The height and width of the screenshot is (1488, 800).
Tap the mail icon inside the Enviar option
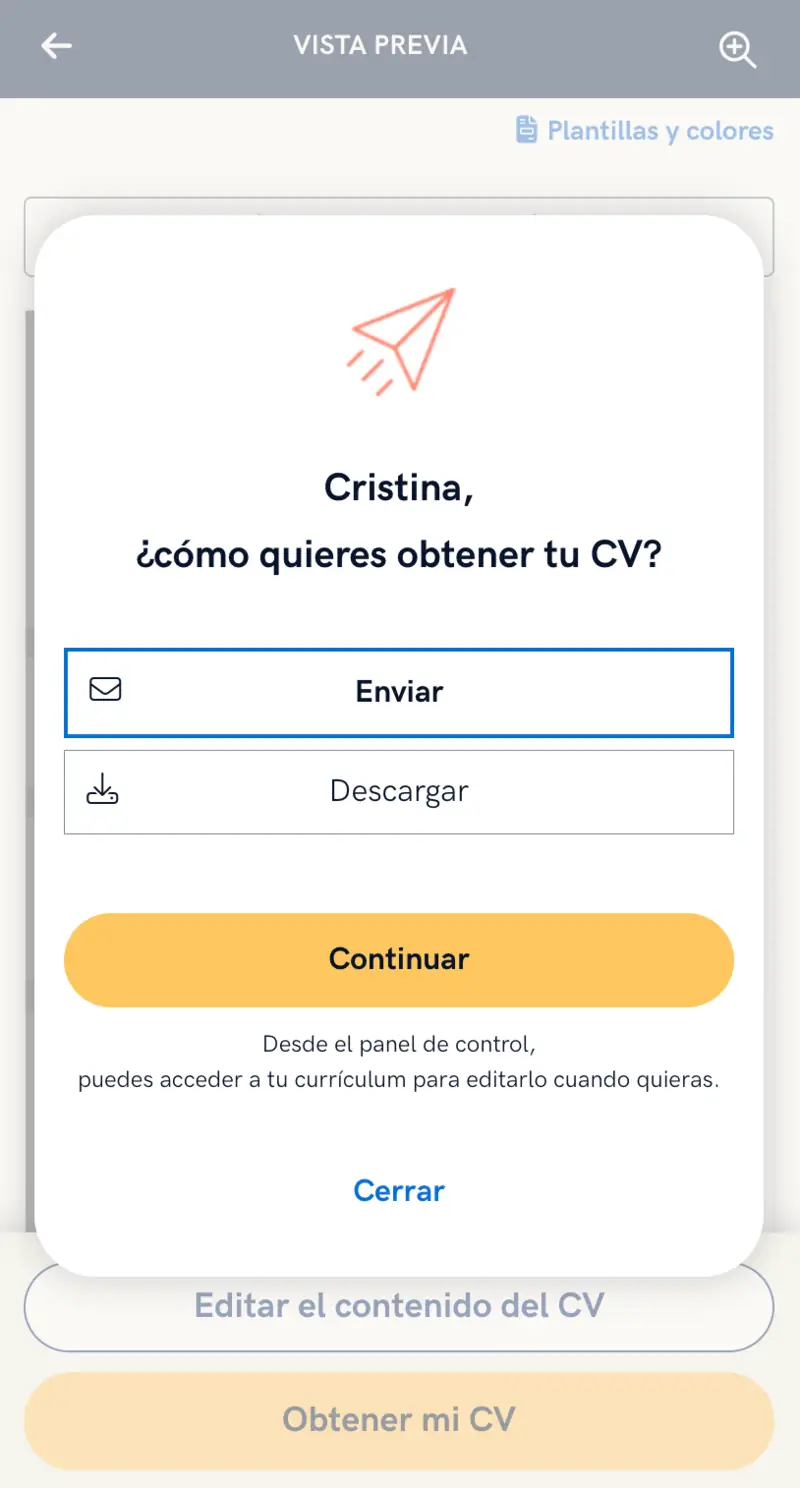click(x=104, y=691)
